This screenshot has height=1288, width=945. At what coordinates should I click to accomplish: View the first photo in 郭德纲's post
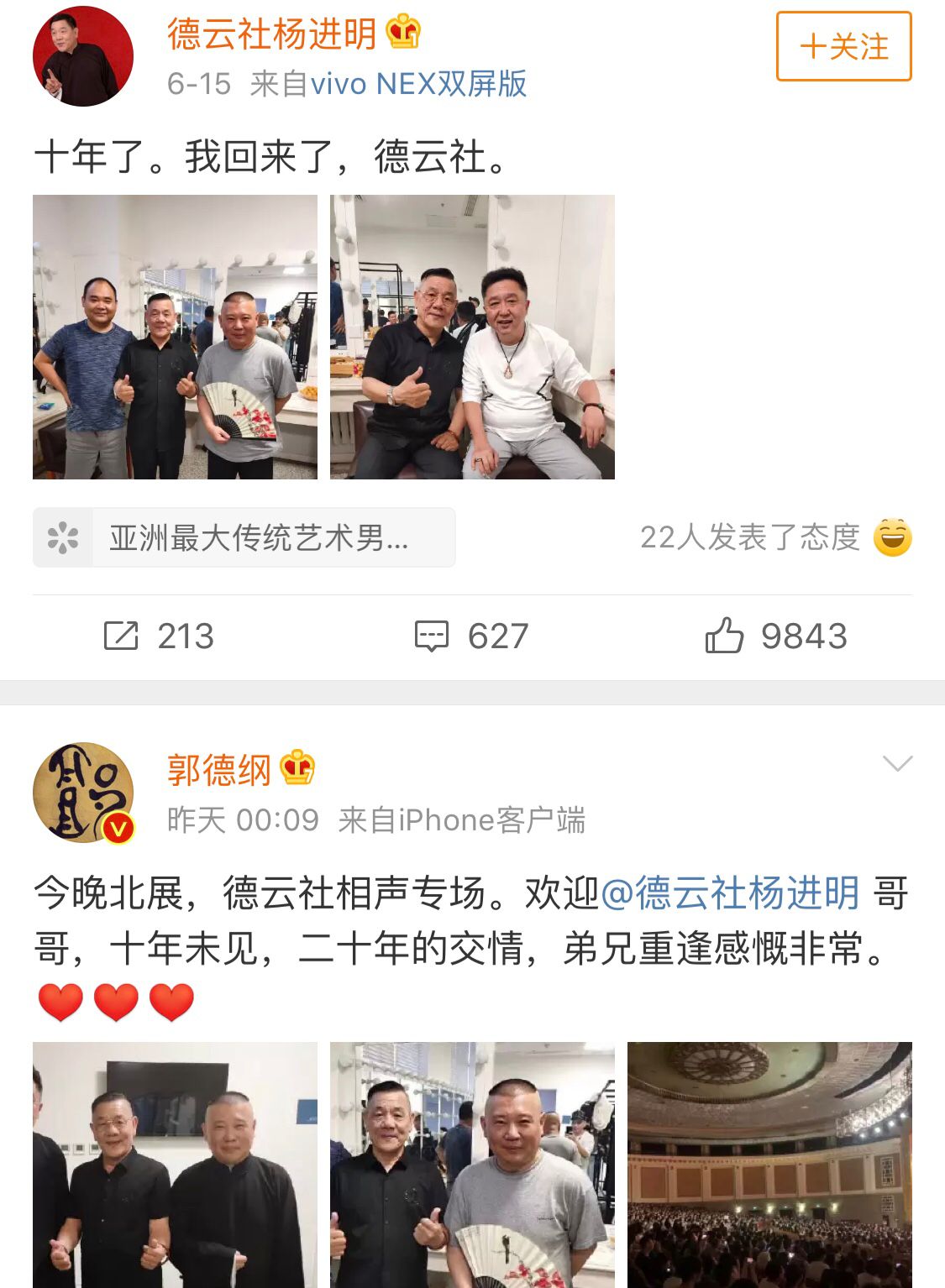[175, 1165]
